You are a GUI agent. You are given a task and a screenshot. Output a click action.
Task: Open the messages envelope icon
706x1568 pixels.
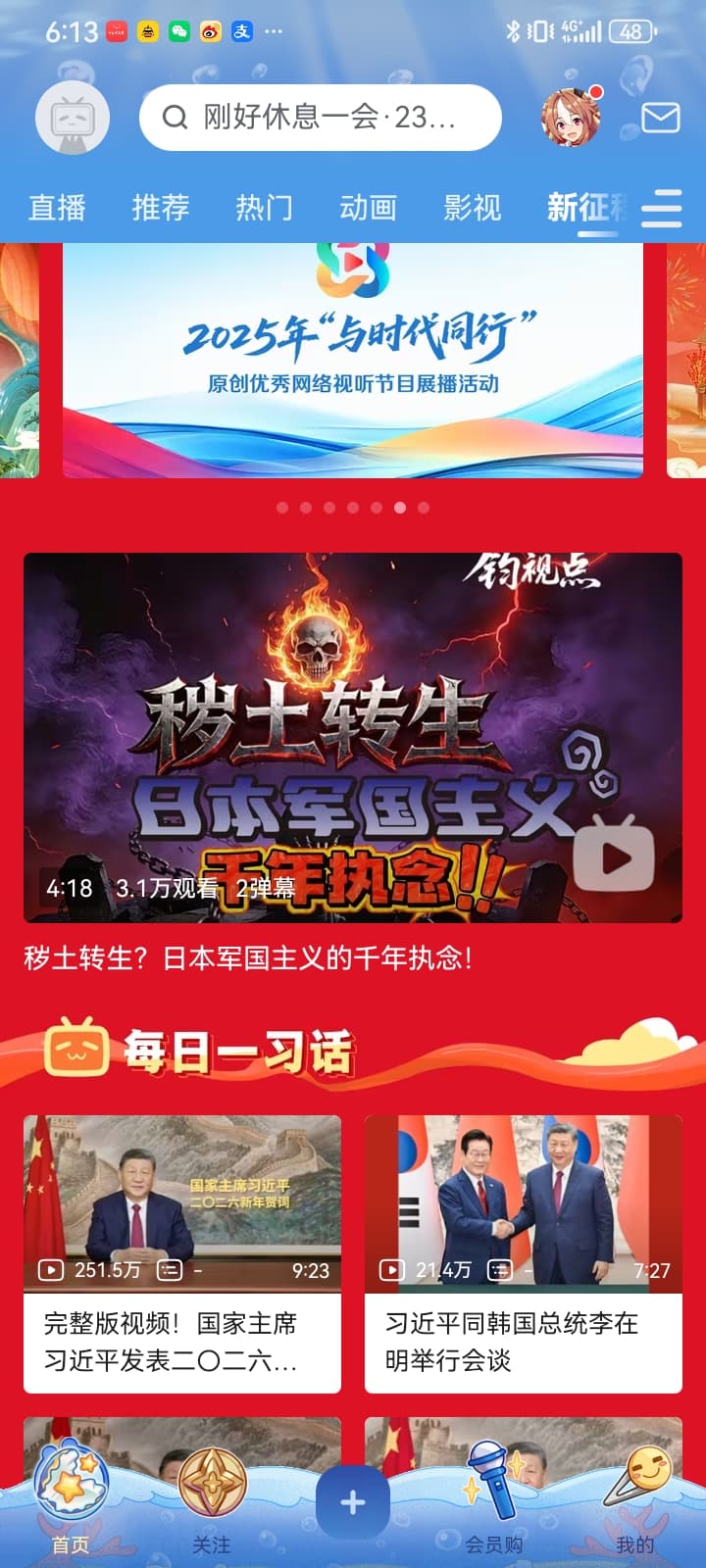click(660, 118)
